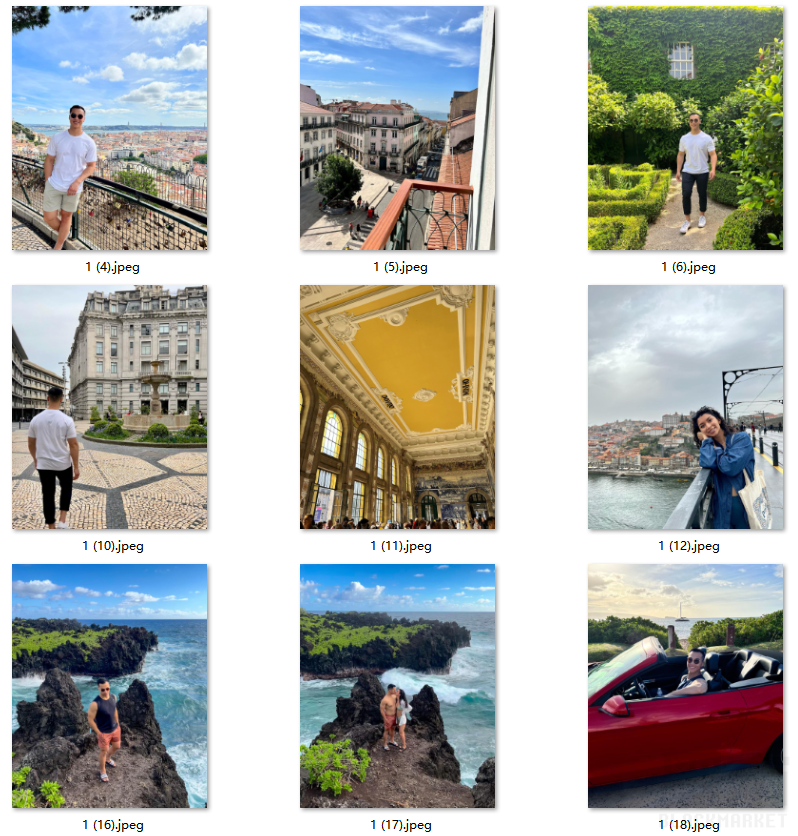Open thumbnail 1 (12).jpeg
798x836 pixels.
click(x=685, y=407)
